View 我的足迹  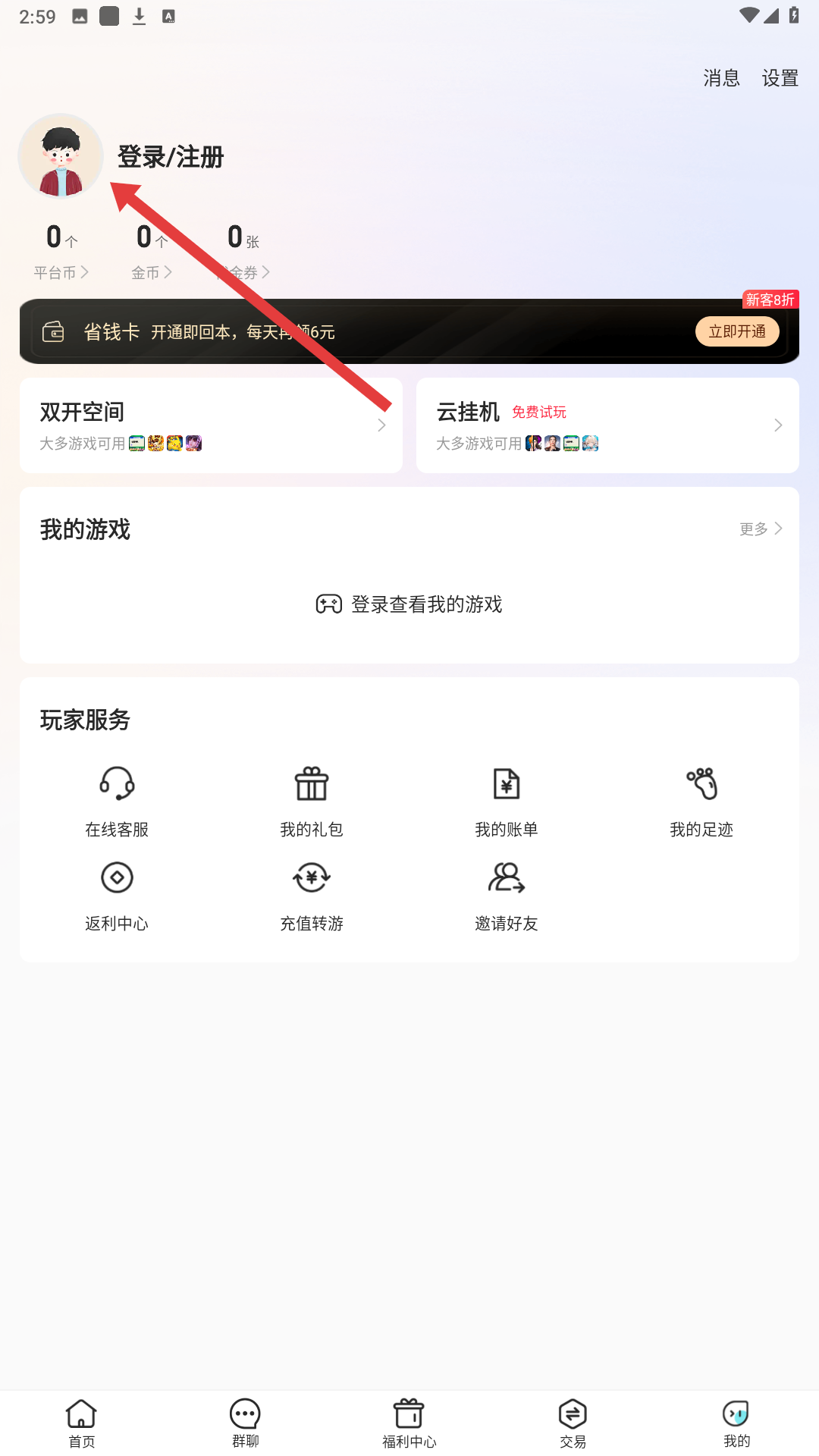tap(701, 802)
